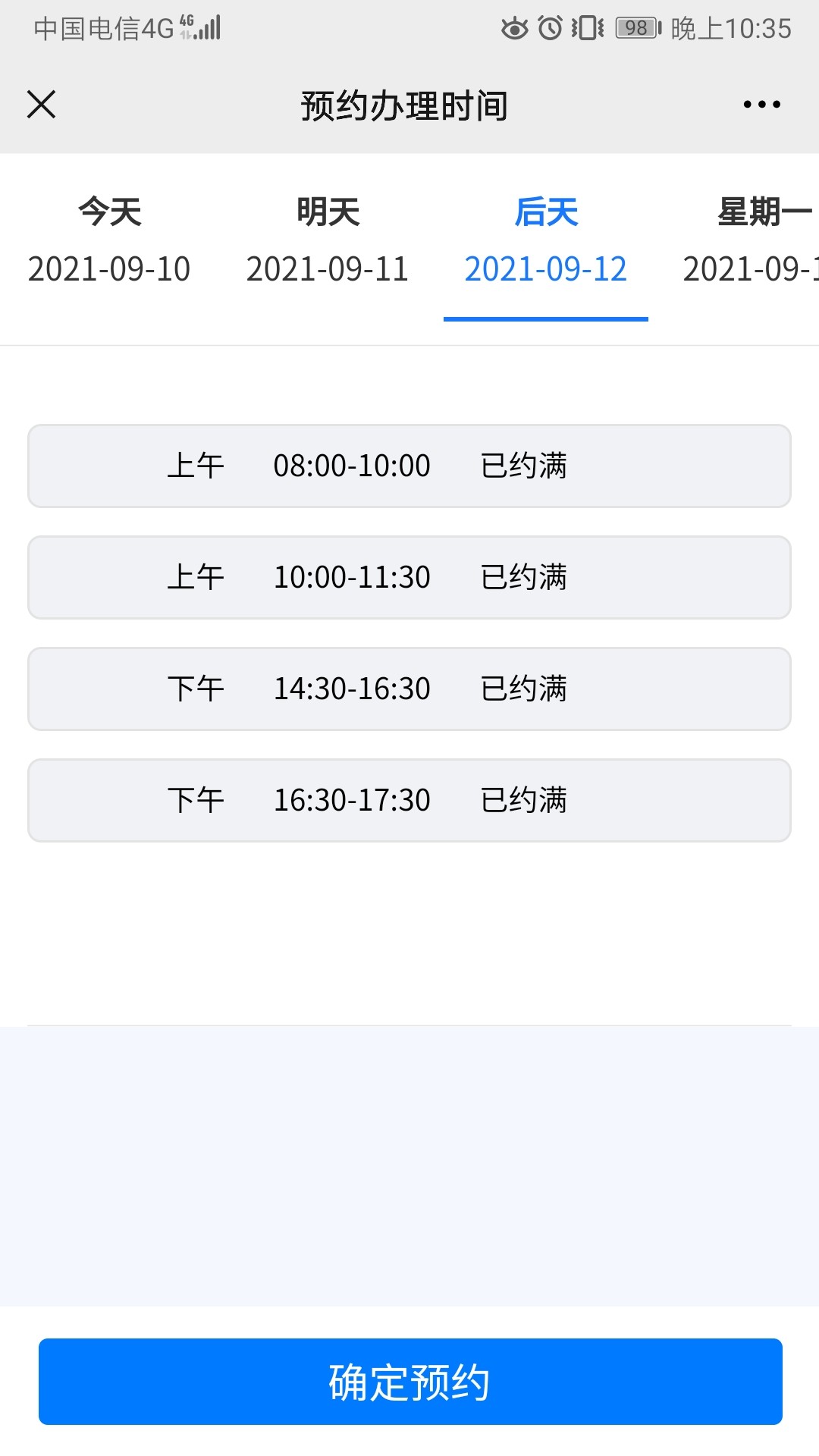Switch to the 星期一 date tab
The height and width of the screenshot is (1456, 819).
coord(751,240)
